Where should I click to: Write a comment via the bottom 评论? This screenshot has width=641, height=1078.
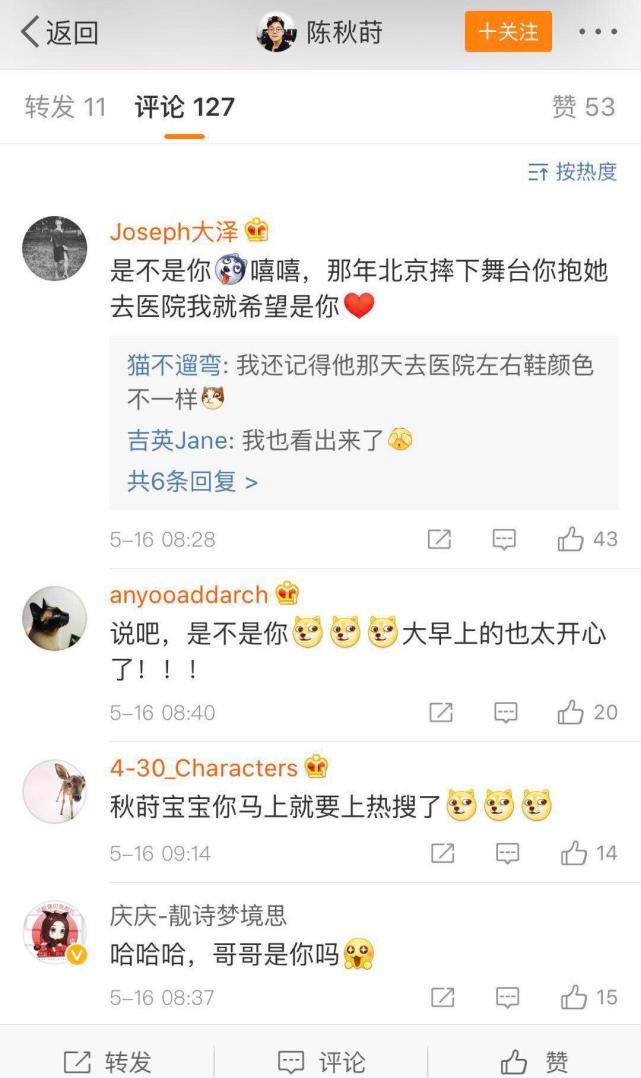(x=321, y=1061)
